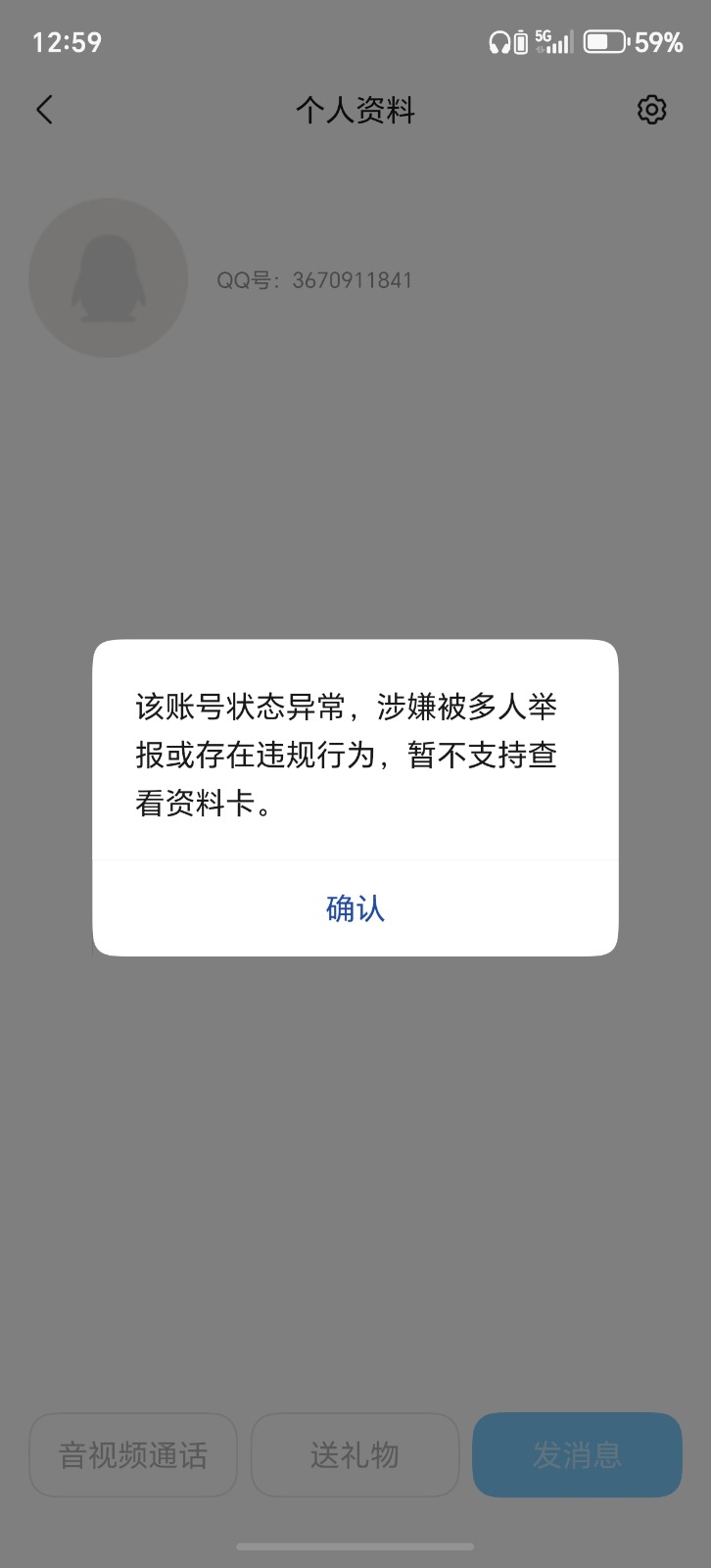The image size is (711, 1568).
Task: Select the QQ号 3670911841 text
Action: coord(315,279)
